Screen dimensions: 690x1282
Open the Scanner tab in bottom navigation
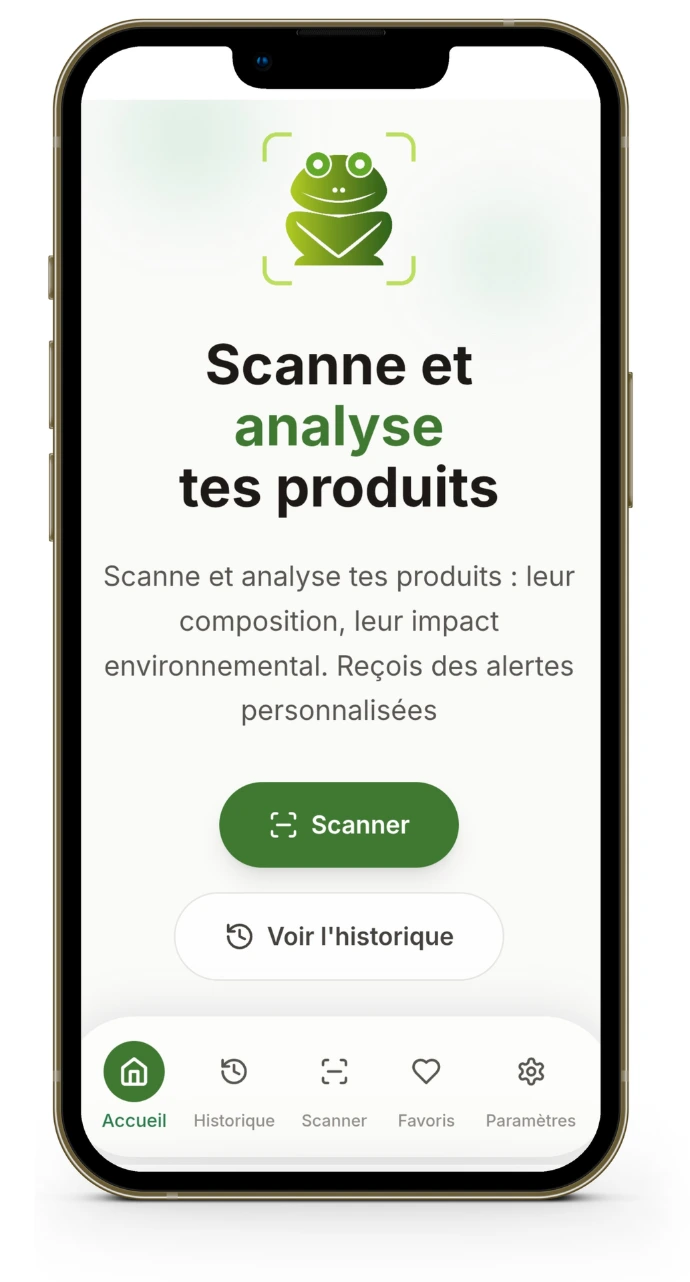click(x=334, y=1087)
